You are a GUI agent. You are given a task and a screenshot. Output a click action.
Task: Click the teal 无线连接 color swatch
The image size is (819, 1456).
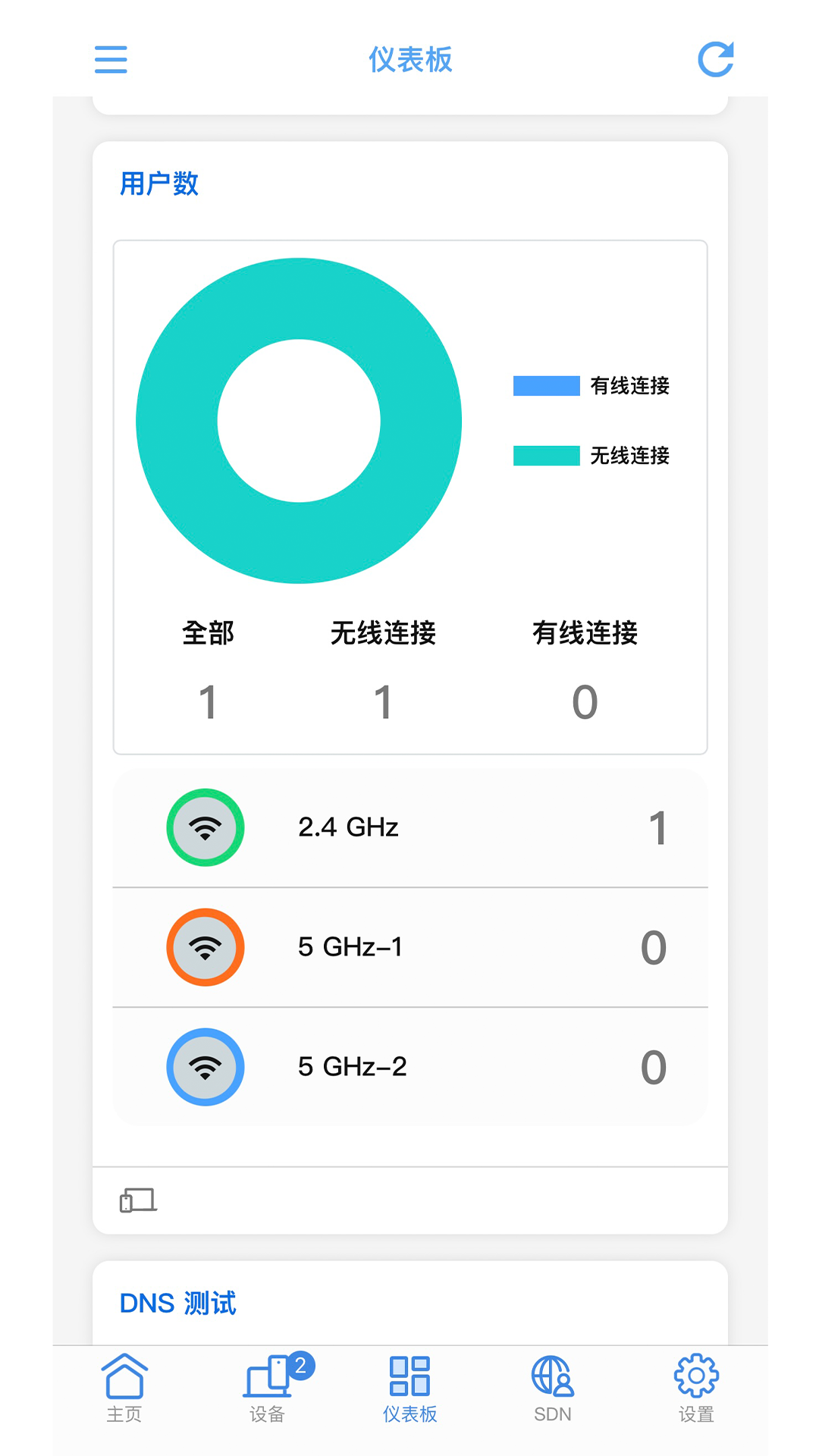tap(547, 457)
